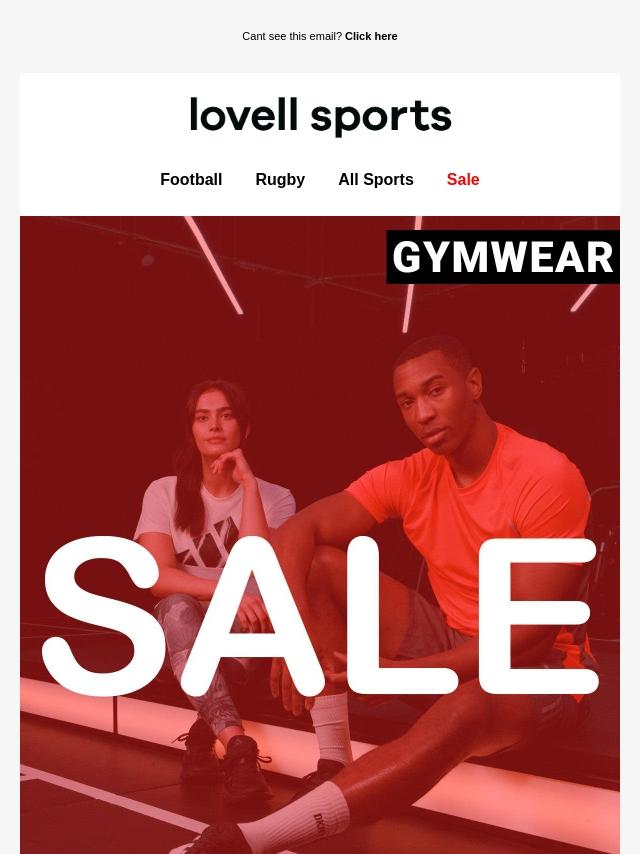Visit the red Sale link

pos(463,180)
